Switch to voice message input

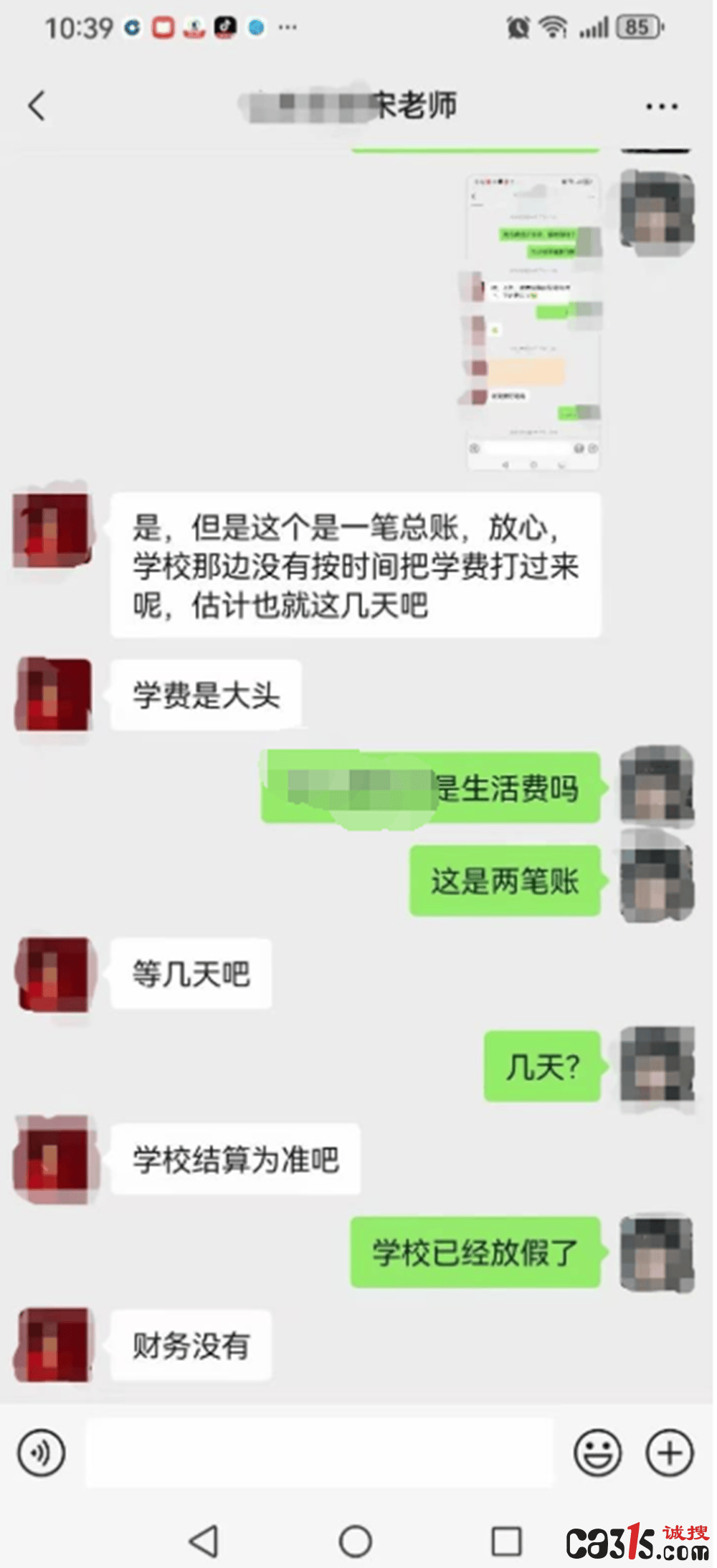pos(42,1453)
